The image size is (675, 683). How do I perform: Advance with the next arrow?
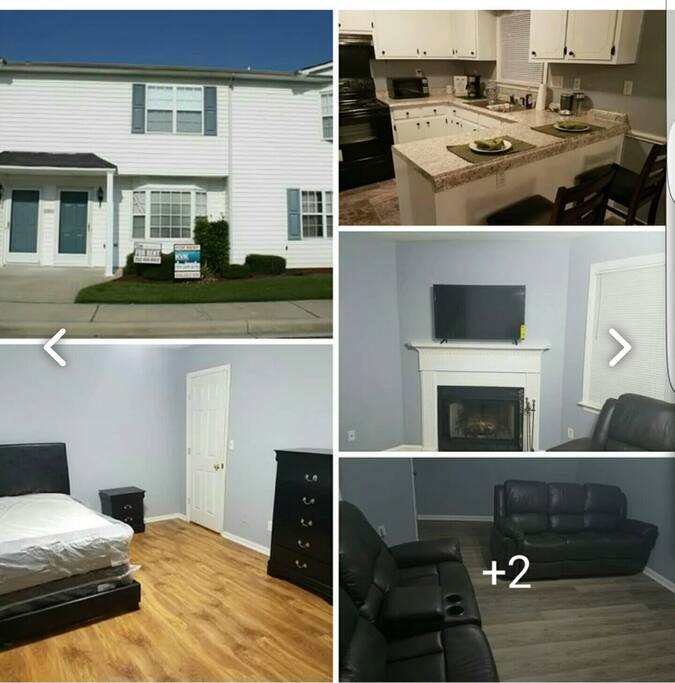pos(619,347)
